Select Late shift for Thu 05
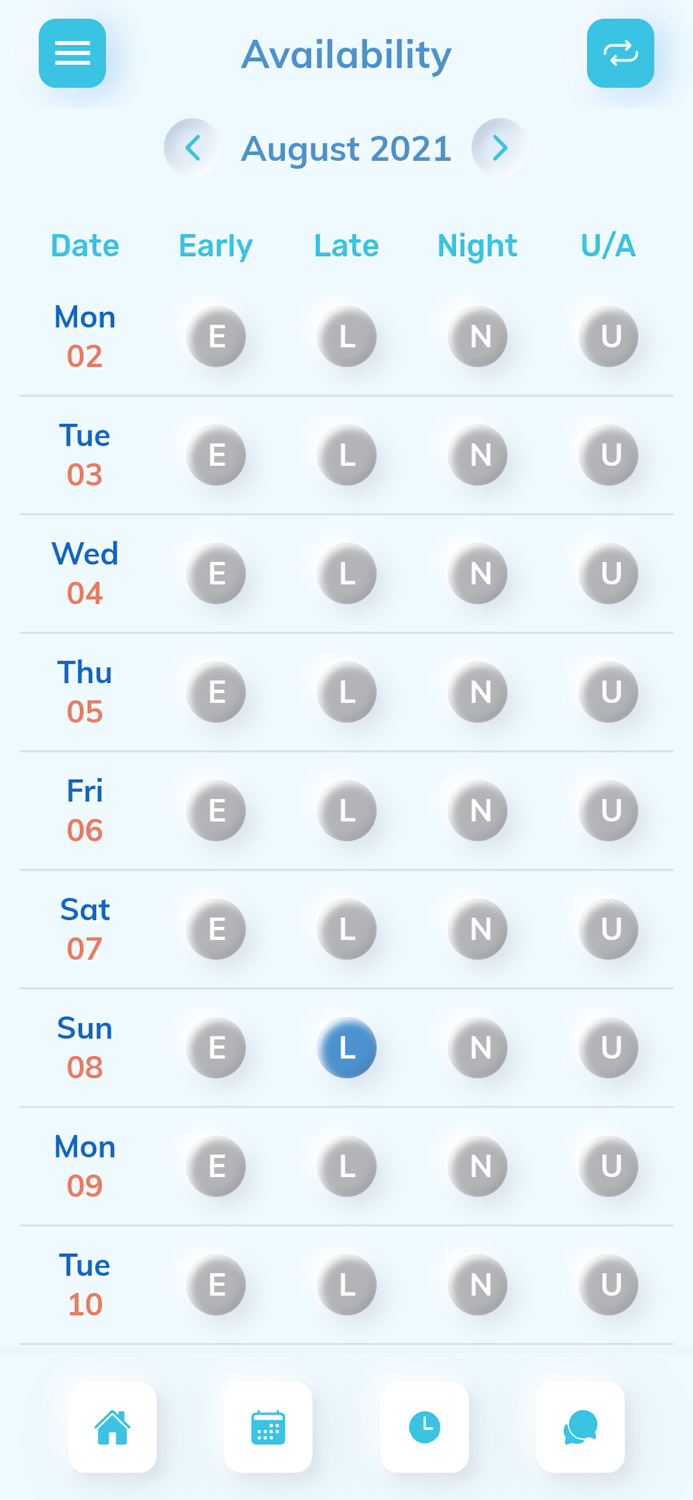Image resolution: width=693 pixels, height=1500 pixels. click(x=347, y=692)
